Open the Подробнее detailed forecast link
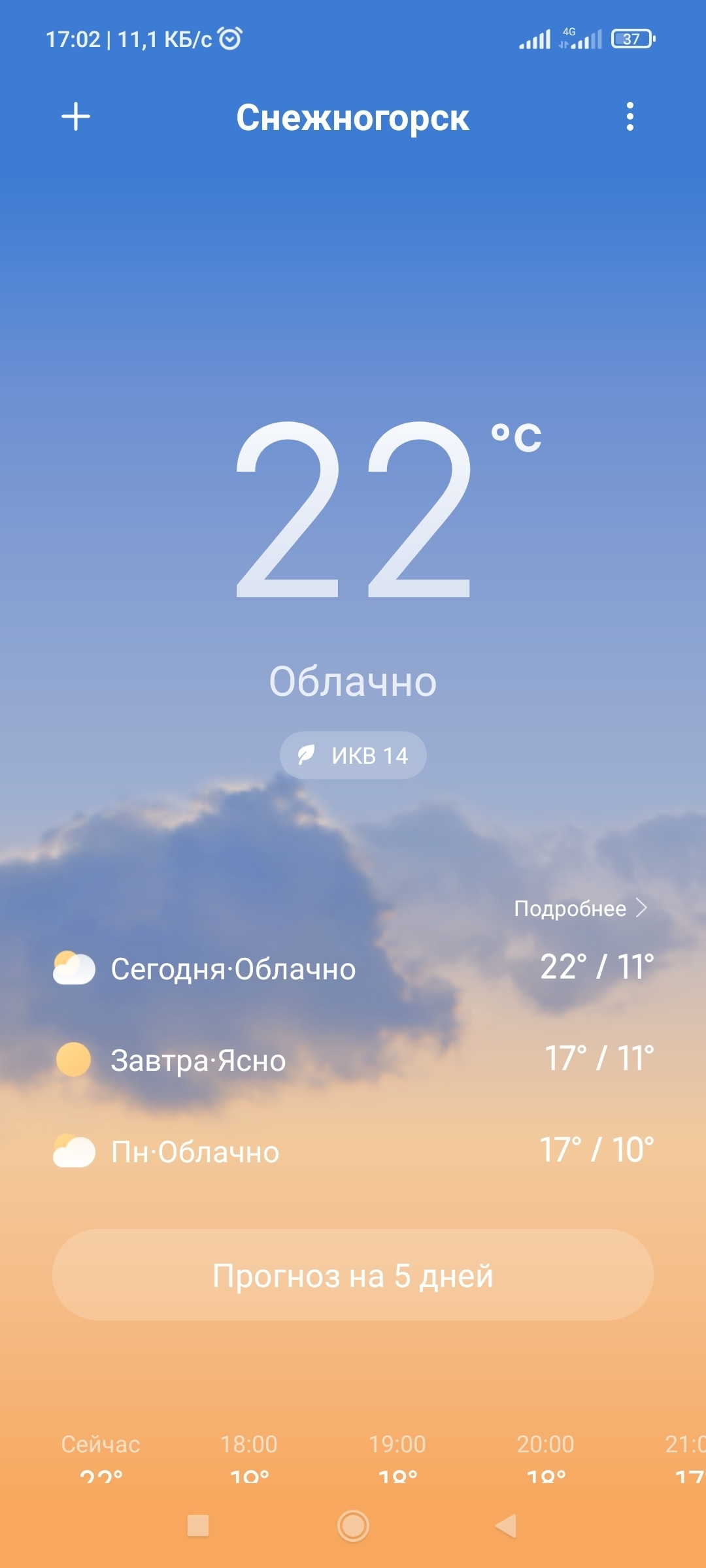 click(579, 908)
